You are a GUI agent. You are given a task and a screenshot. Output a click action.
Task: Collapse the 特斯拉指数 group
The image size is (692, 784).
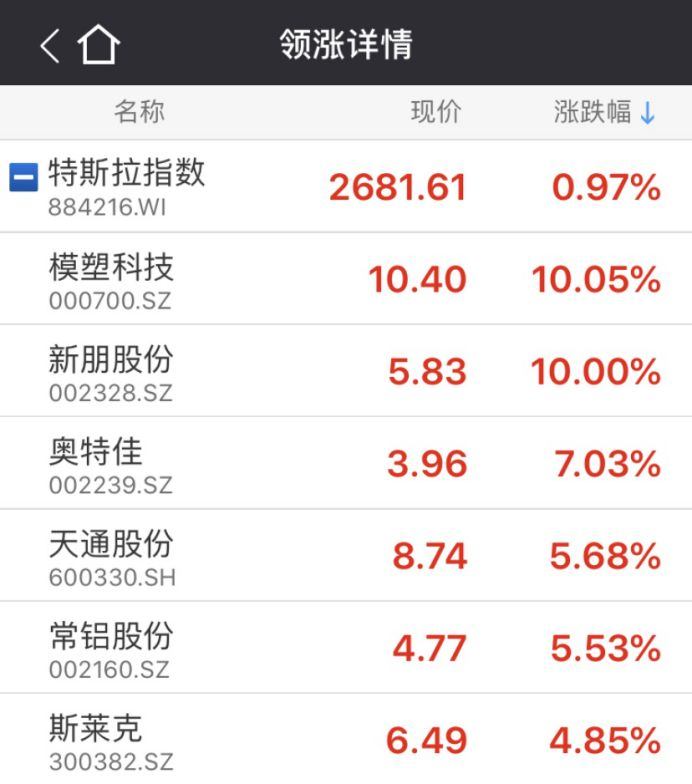(x=23, y=178)
